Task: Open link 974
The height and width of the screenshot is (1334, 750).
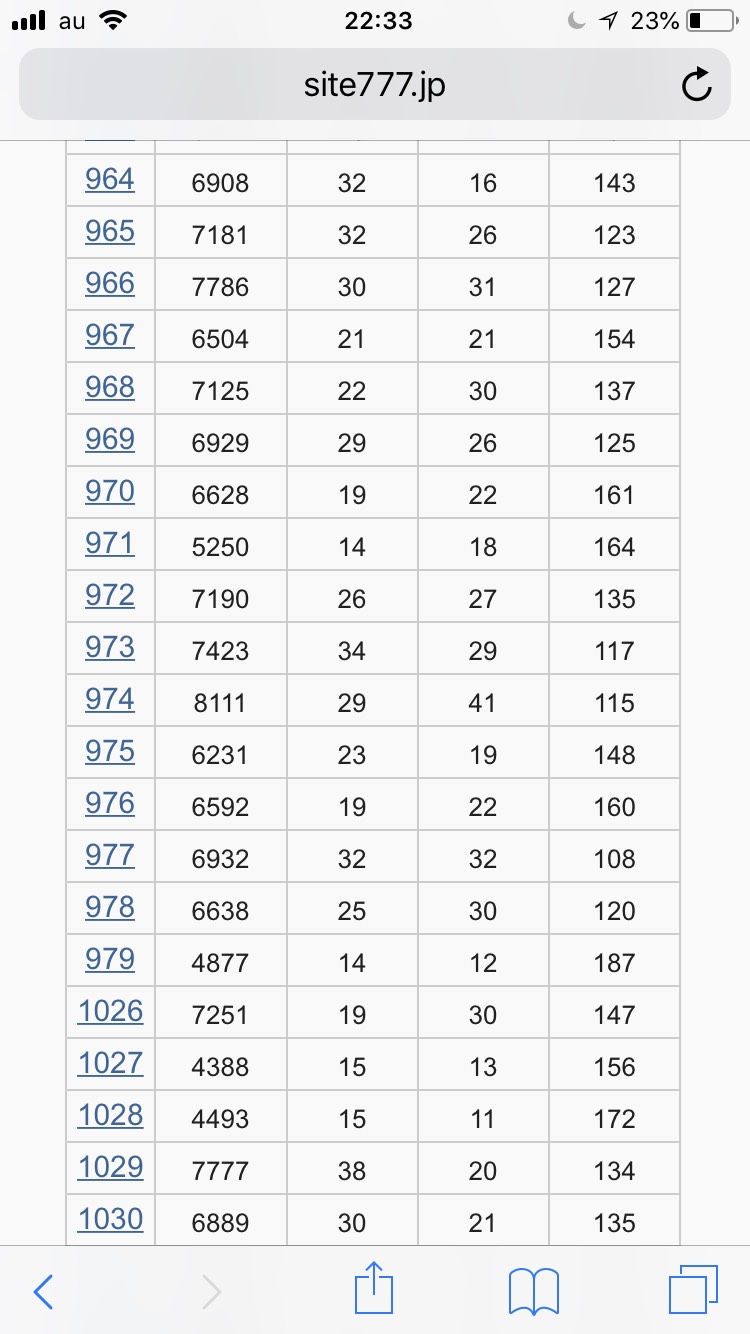Action: pyautogui.click(x=110, y=699)
